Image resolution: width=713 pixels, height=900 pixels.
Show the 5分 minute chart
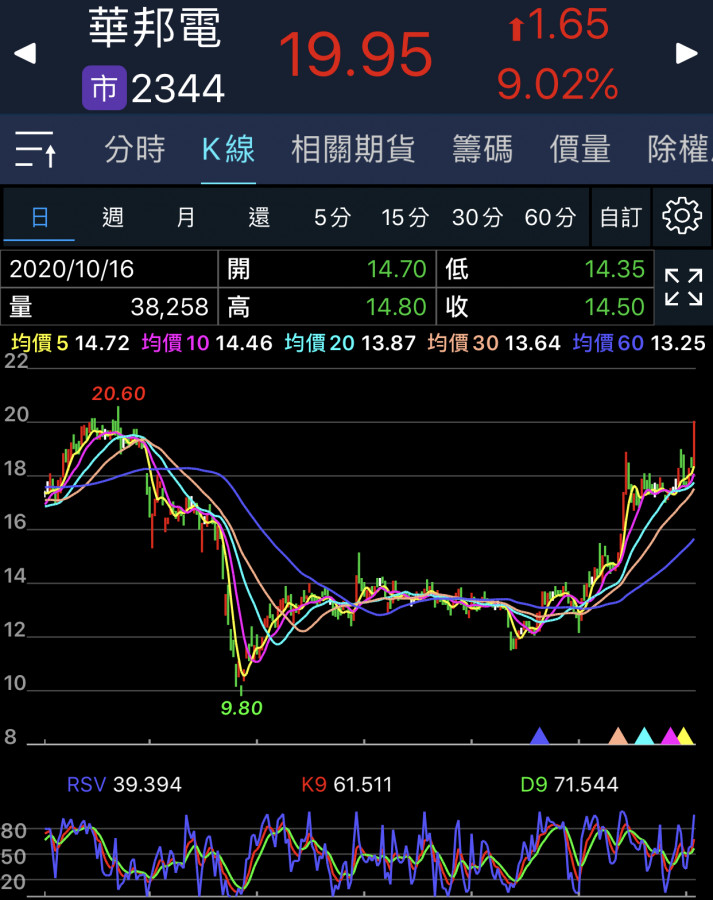332,217
